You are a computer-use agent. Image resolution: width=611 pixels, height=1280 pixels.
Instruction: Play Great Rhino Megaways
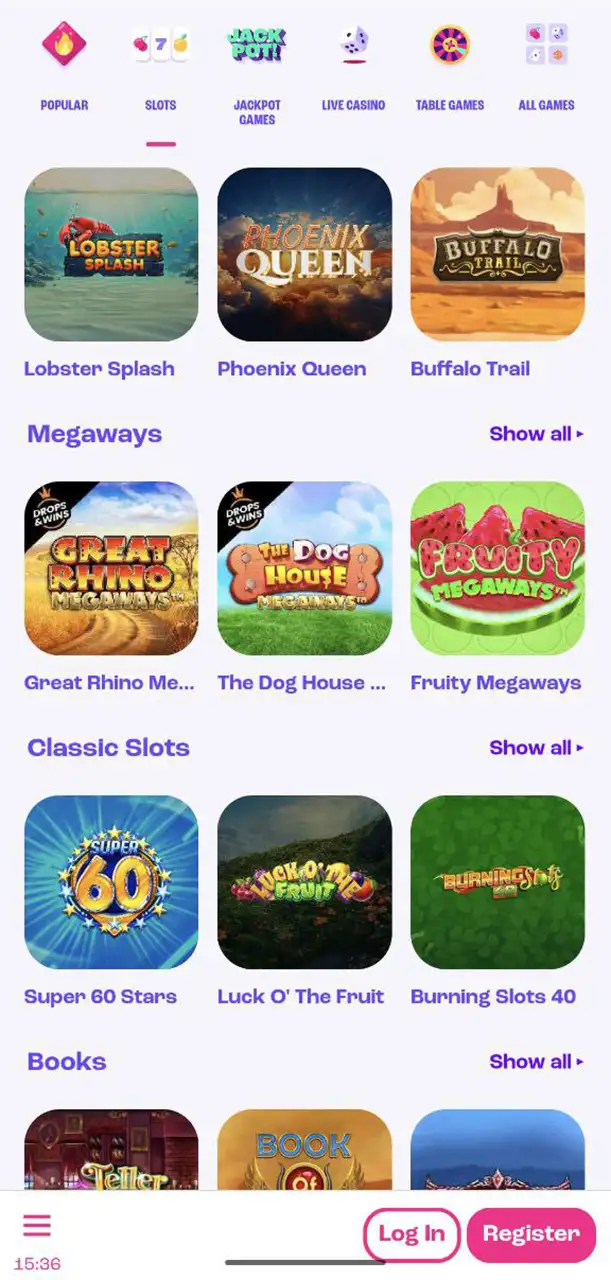[x=111, y=568]
